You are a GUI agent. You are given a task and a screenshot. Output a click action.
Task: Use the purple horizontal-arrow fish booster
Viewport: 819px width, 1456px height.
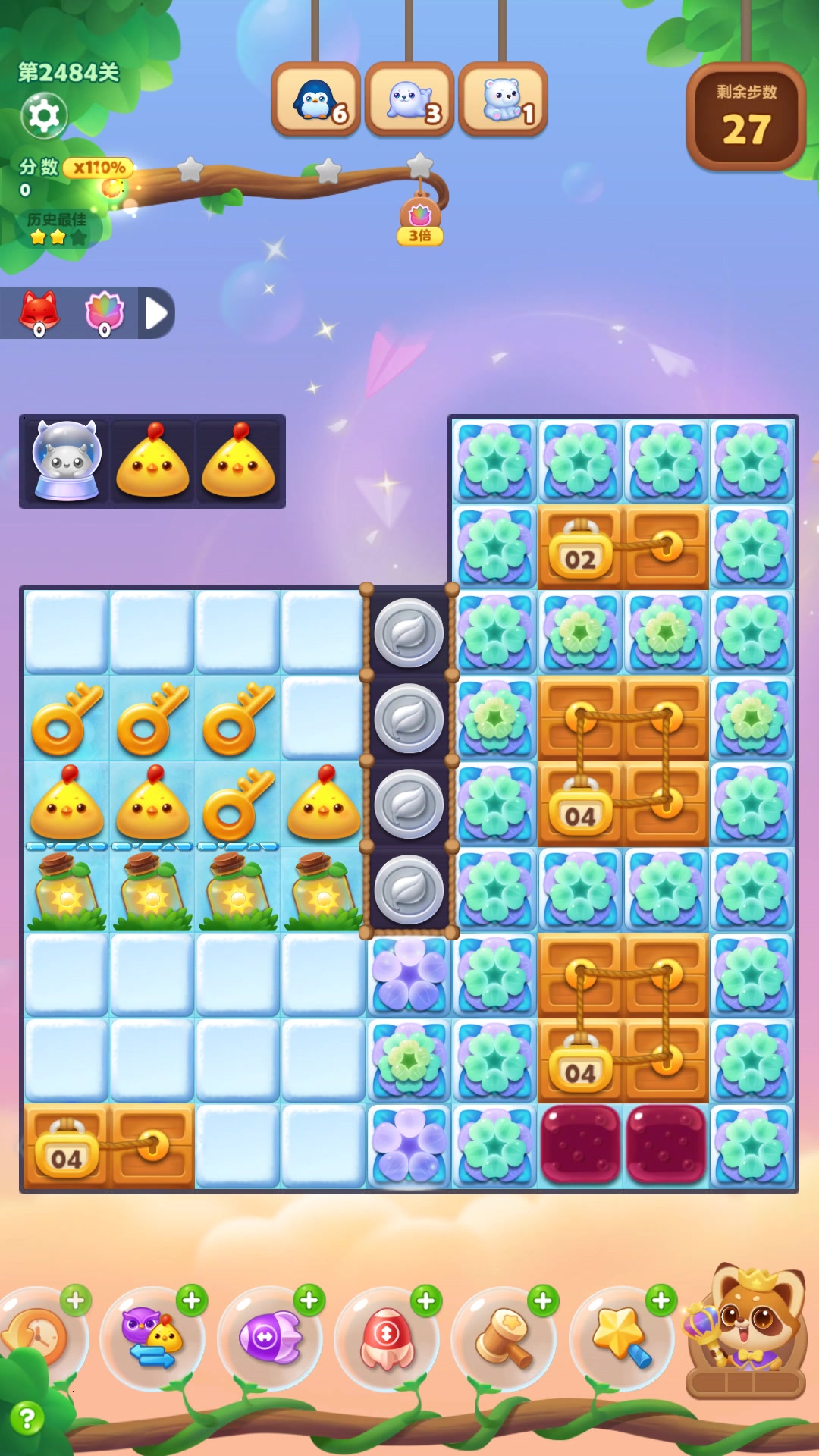click(x=270, y=1339)
